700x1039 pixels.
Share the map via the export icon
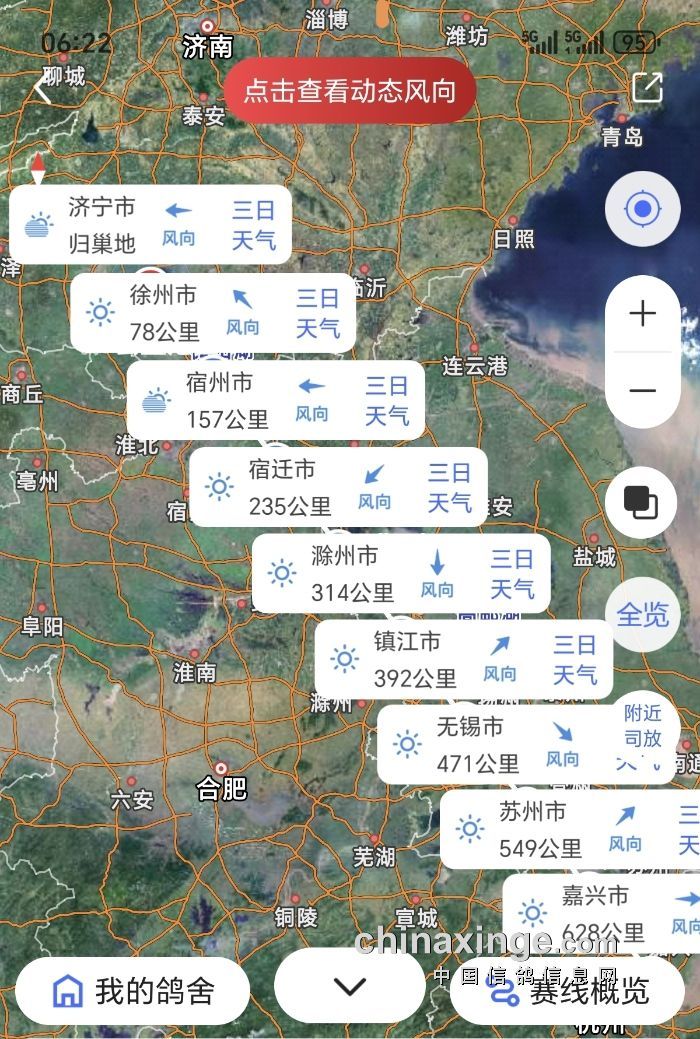pyautogui.click(x=647, y=88)
